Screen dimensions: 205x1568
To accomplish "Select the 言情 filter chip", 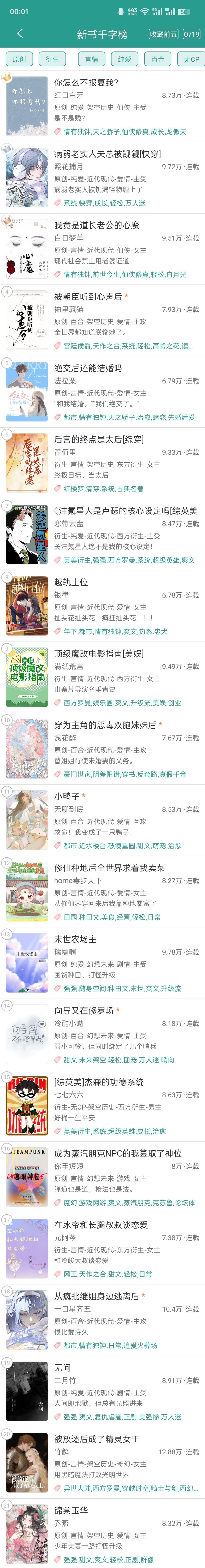I will pyautogui.click(x=91, y=59).
